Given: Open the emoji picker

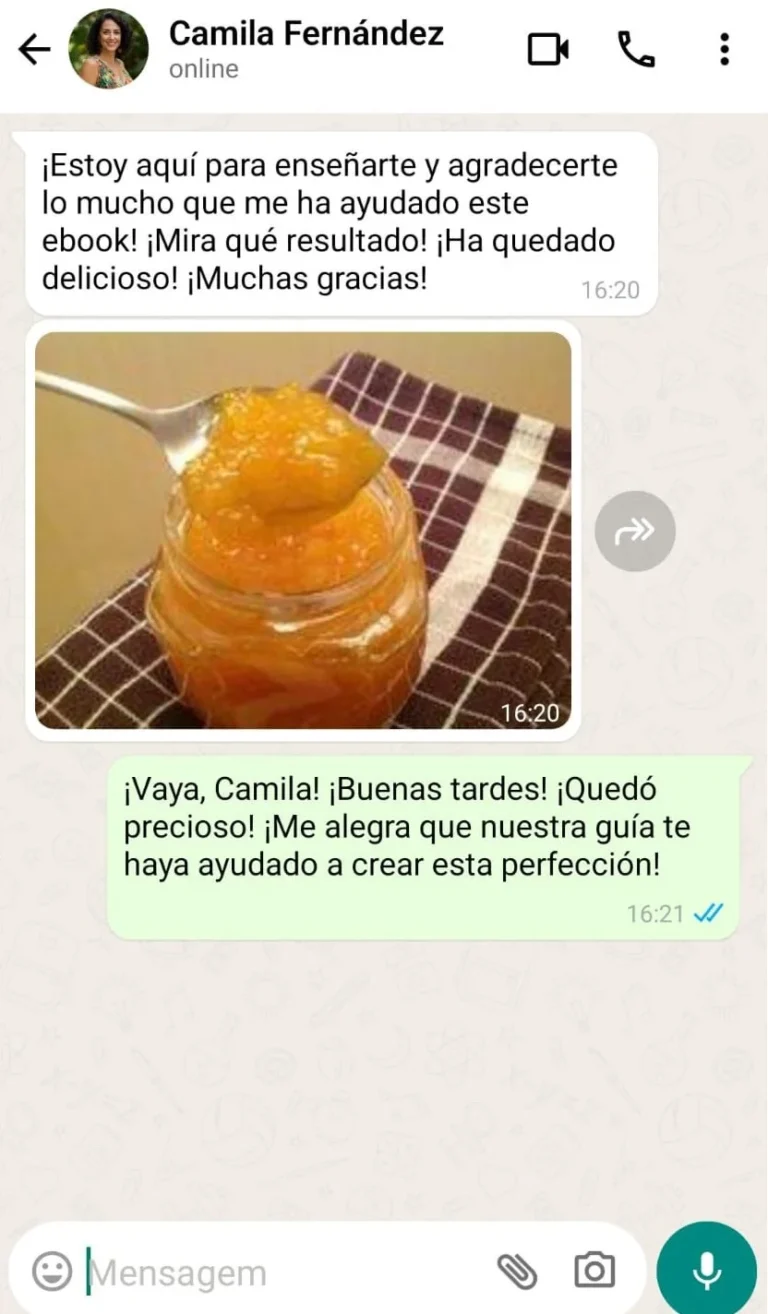Looking at the screenshot, I should tap(52, 1272).
